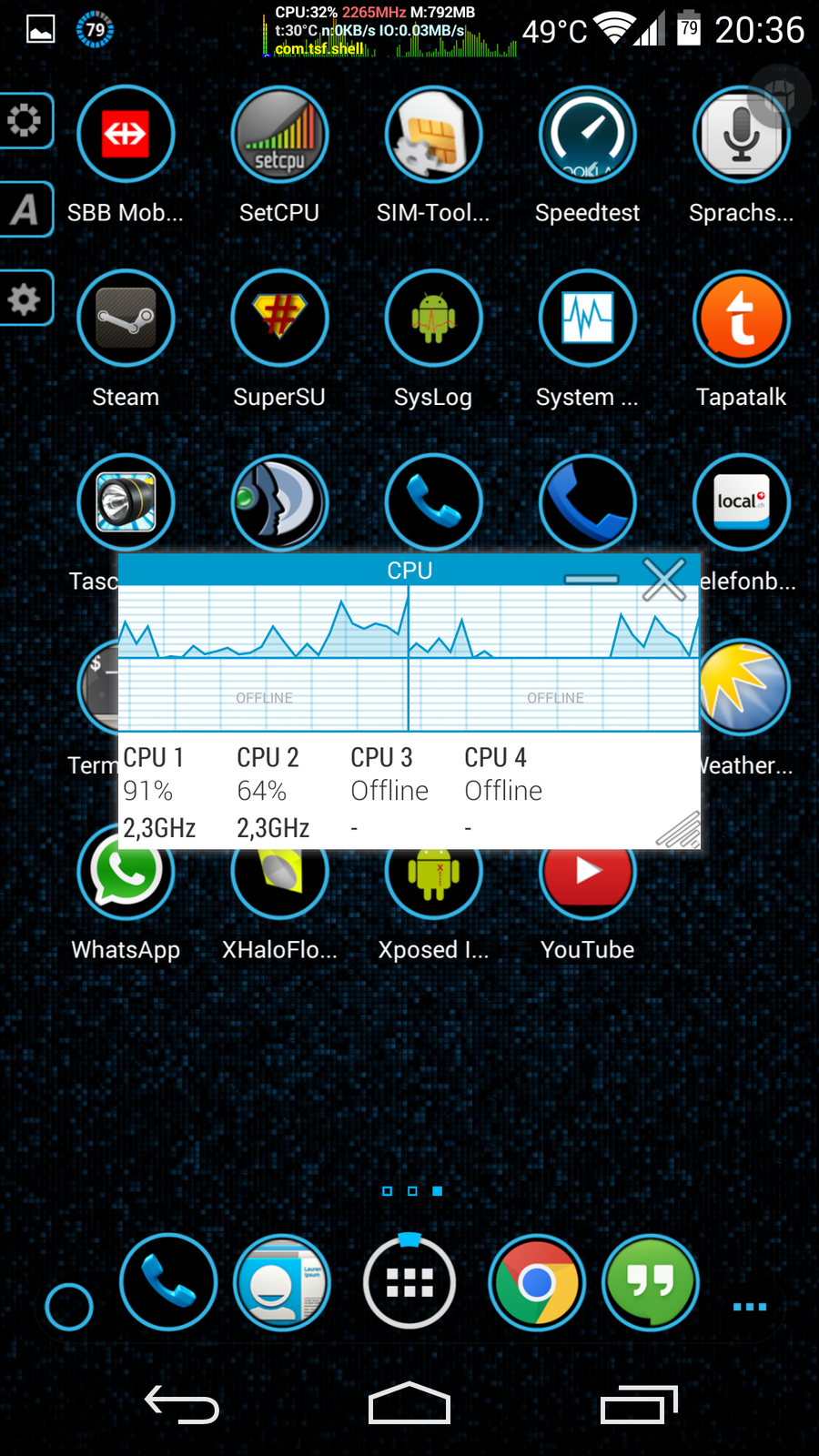Open the app drawer from the dock
The width and height of the screenshot is (819, 1456).
pyautogui.click(x=409, y=1283)
